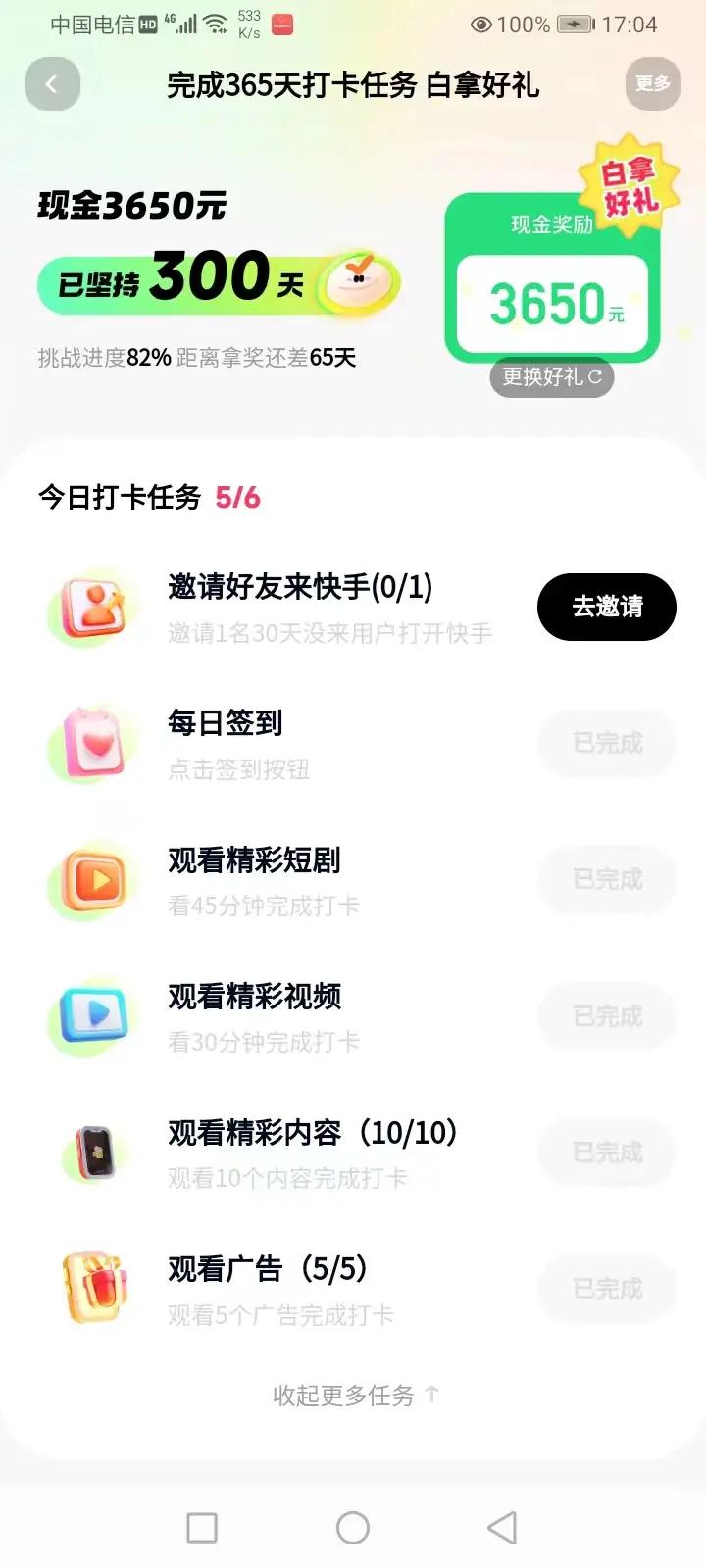Tap the 邀请好友 invite friend task icon
This screenshot has width=706, height=1568.
93,606
